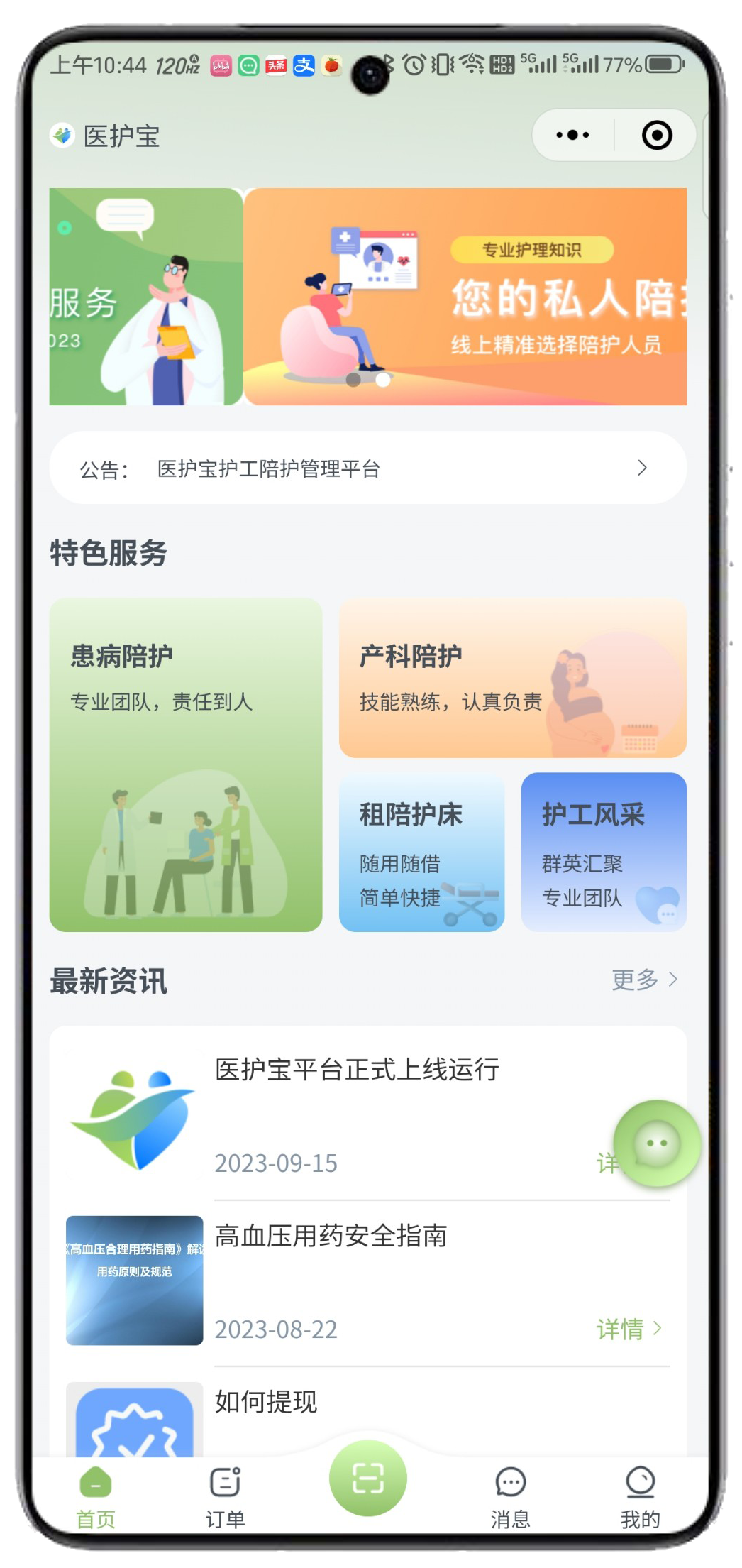The image size is (742, 1568).
Task: Open article 医护宝平台正式上线运行
Action: tap(357, 1070)
